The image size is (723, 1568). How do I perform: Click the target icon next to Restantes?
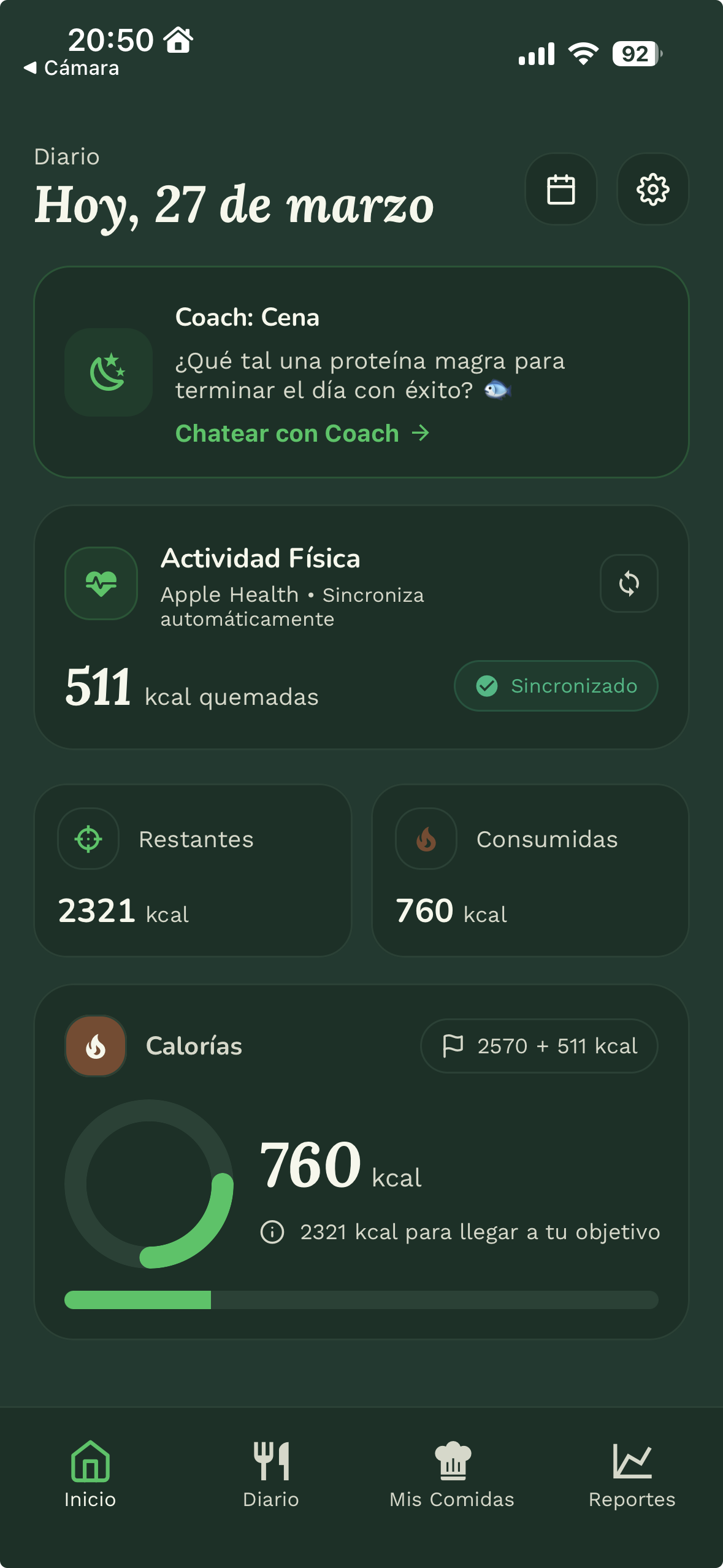(88, 839)
